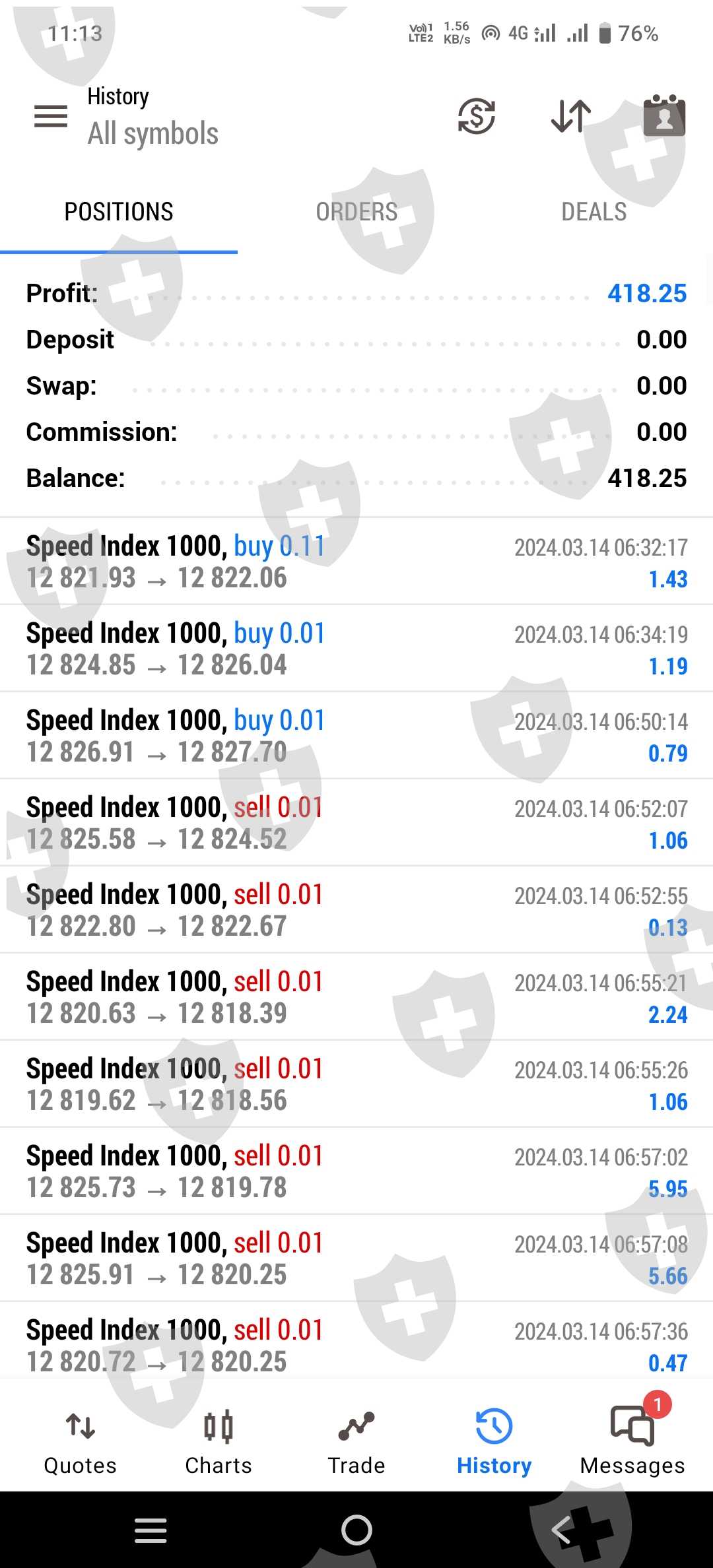Switch to the Orders tab

[356, 212]
